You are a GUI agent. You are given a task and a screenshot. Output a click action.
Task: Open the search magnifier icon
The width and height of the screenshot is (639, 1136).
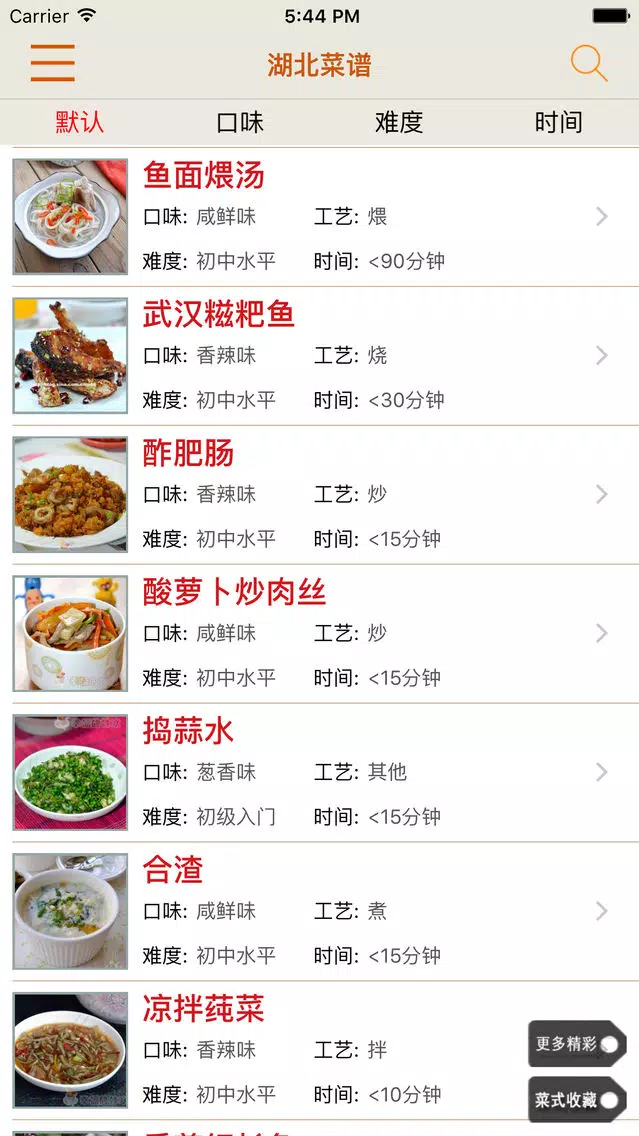(x=588, y=63)
